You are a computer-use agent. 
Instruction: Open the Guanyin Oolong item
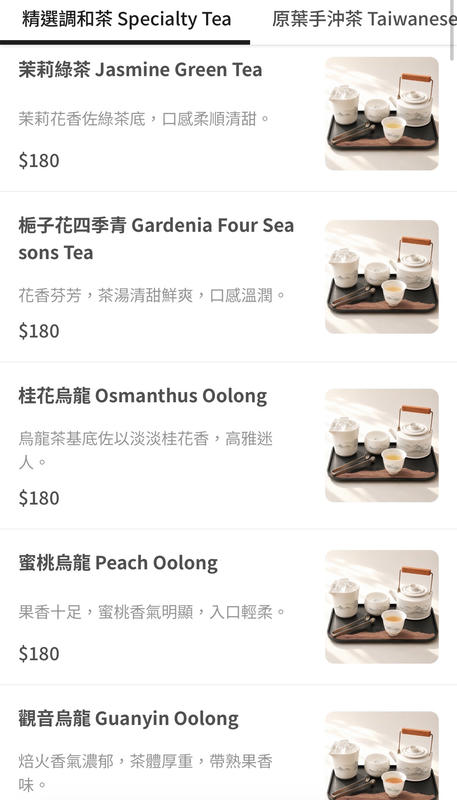[228, 743]
